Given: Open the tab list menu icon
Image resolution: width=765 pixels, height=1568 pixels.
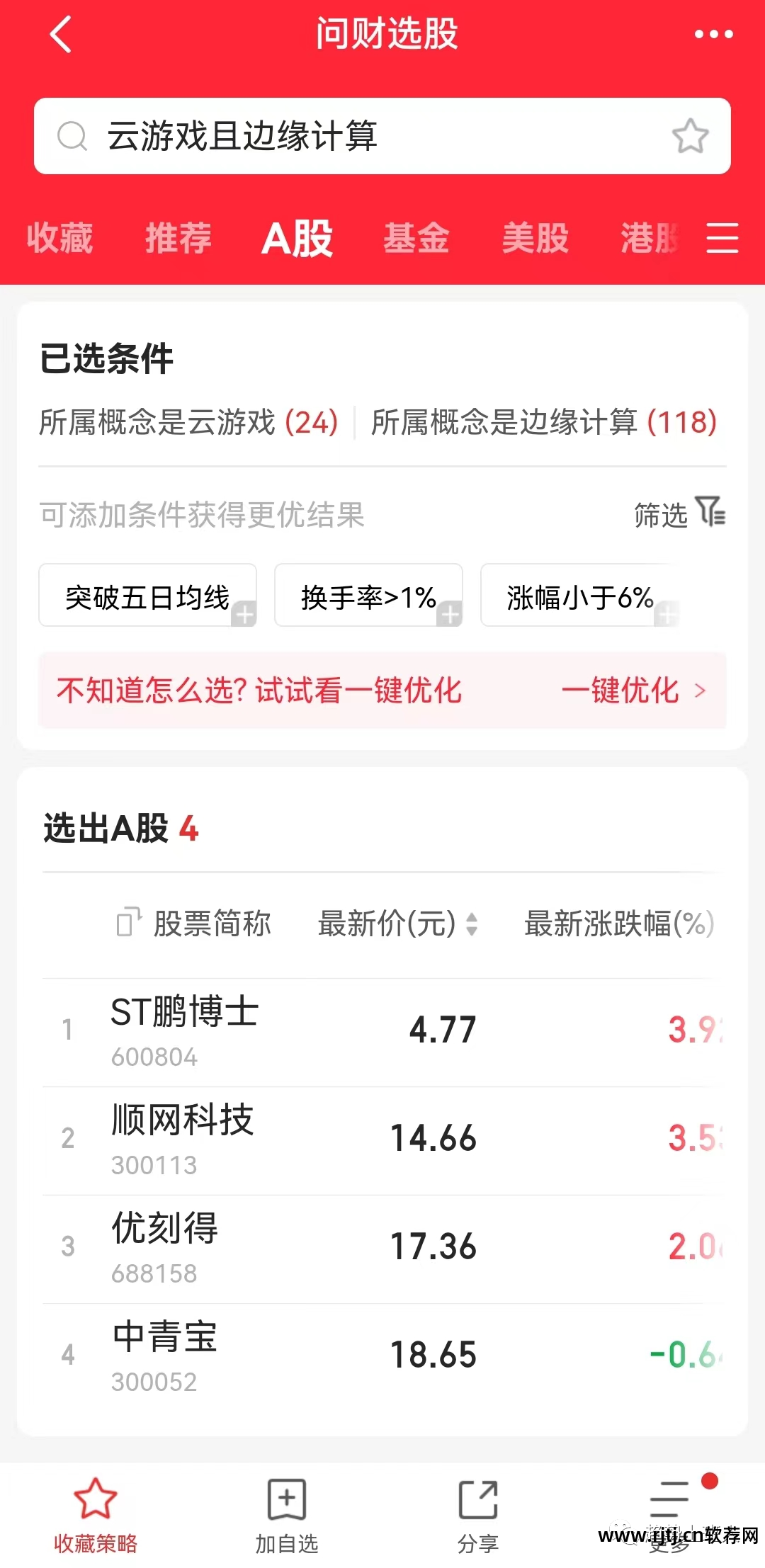Looking at the screenshot, I should [x=722, y=238].
